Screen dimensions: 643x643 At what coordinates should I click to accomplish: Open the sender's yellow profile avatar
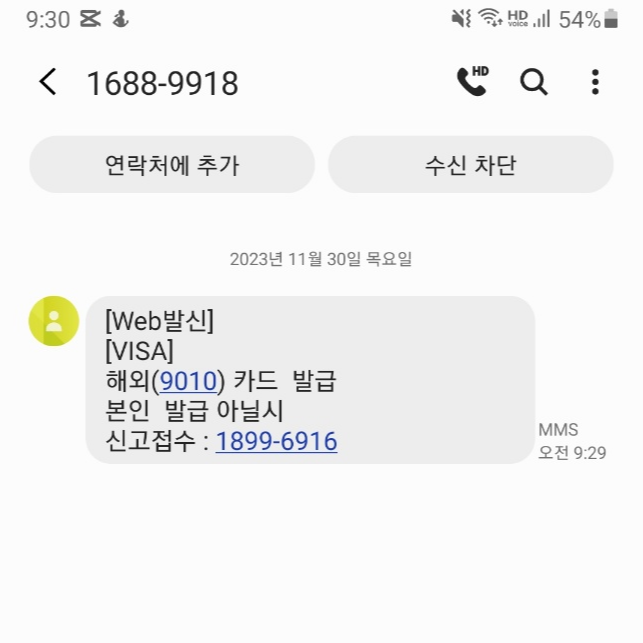[54, 321]
